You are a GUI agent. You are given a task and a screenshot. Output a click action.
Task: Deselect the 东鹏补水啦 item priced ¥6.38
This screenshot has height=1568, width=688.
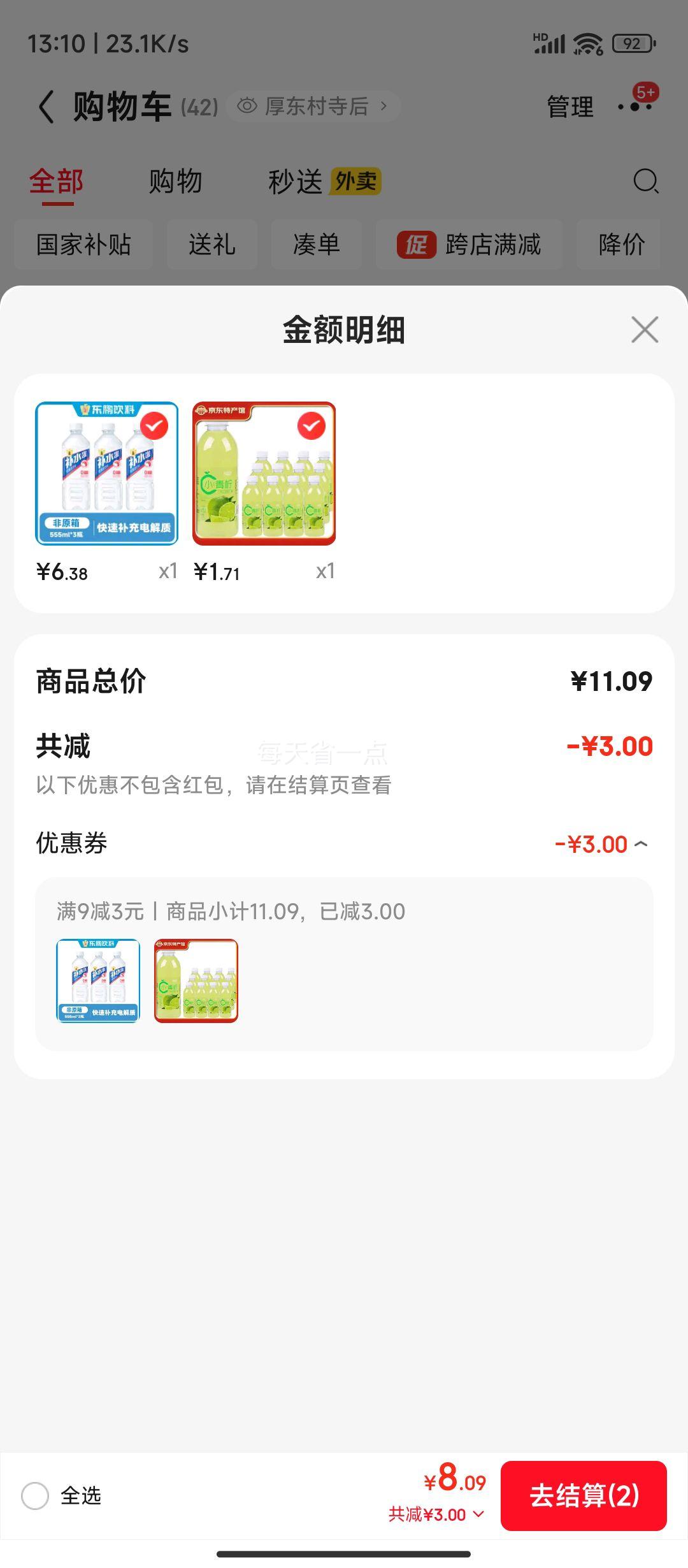154,426
